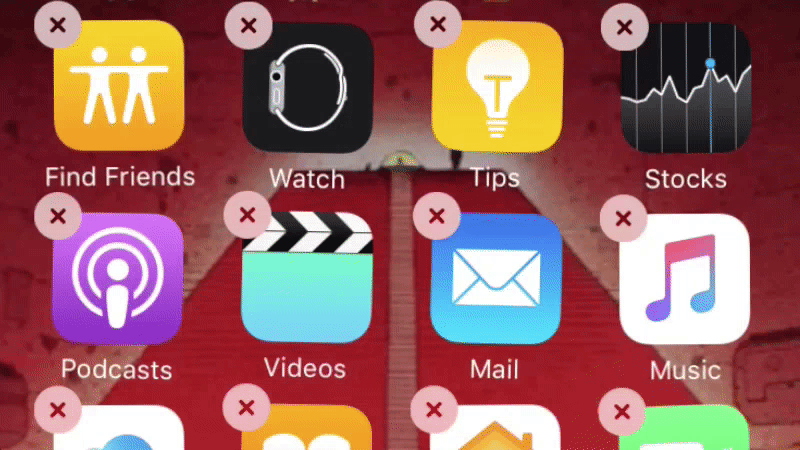The height and width of the screenshot is (450, 800).
Task: Launch the Podcasts app
Action: pyautogui.click(x=118, y=279)
